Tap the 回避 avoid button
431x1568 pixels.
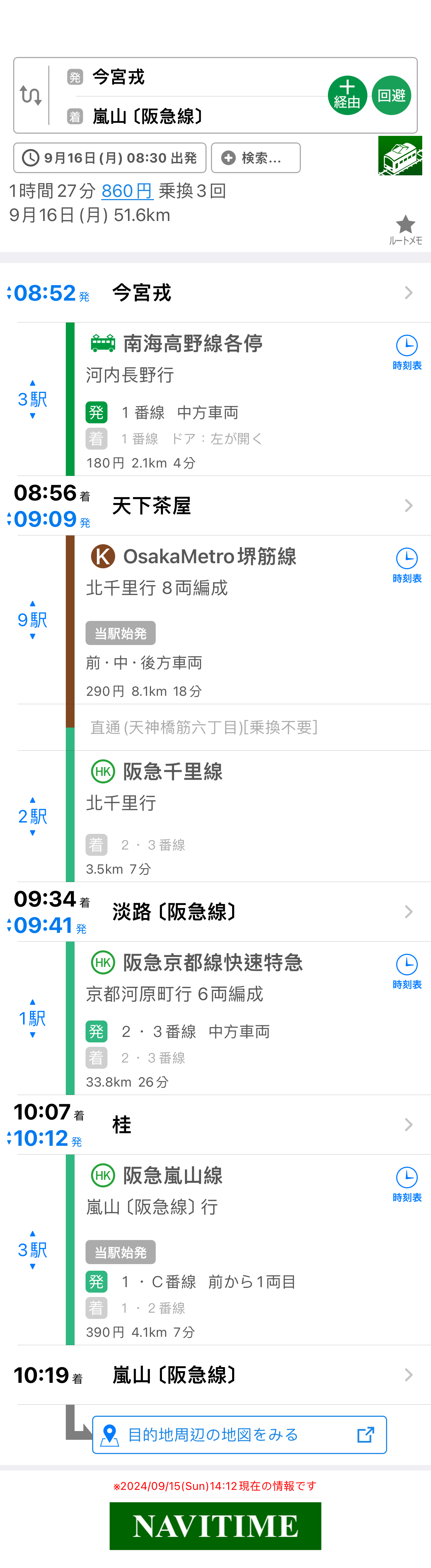click(x=392, y=96)
